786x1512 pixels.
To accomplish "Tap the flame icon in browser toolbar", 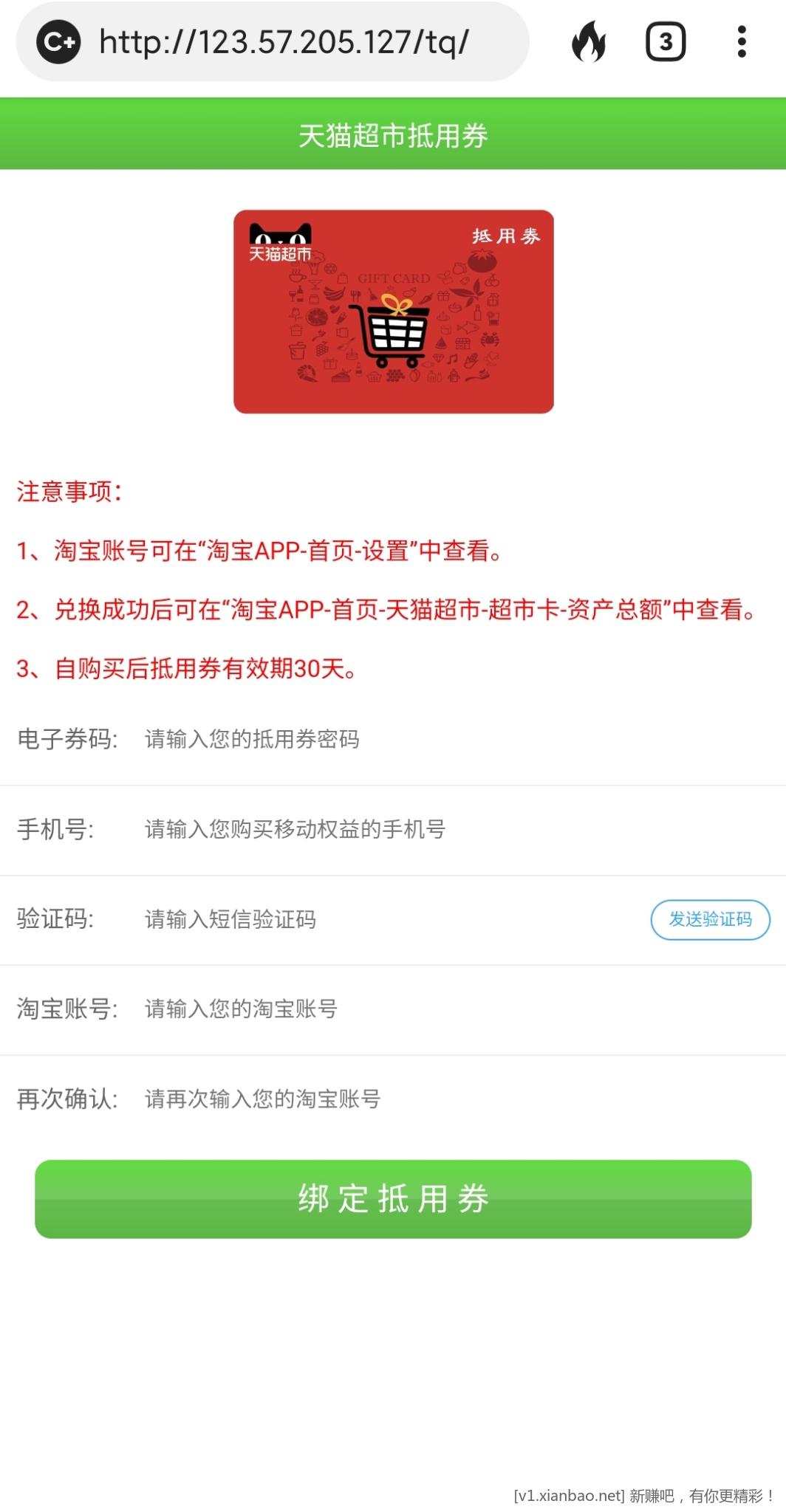I will (589, 42).
